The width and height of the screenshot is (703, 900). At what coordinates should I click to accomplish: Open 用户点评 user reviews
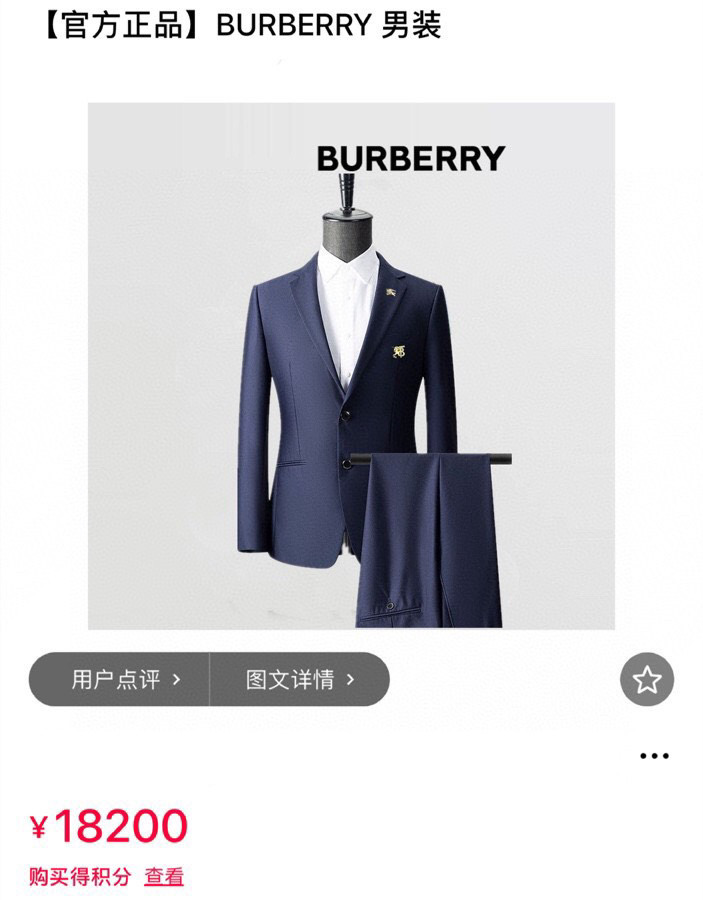120,680
